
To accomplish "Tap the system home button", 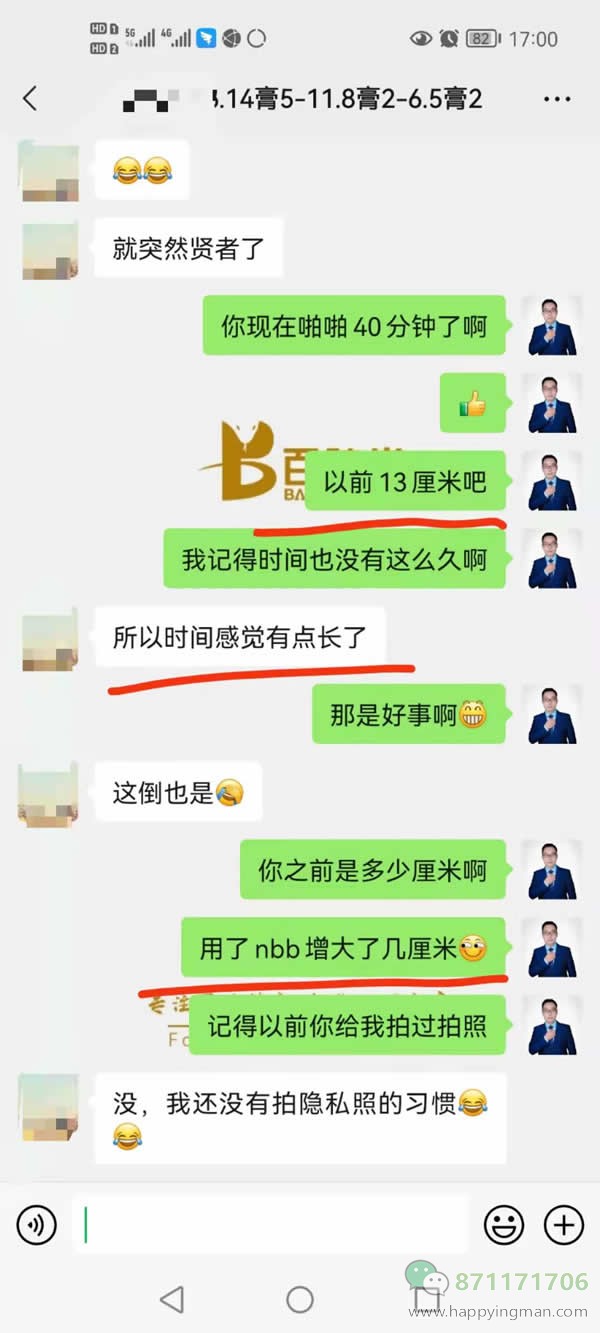I will pos(300,1299).
